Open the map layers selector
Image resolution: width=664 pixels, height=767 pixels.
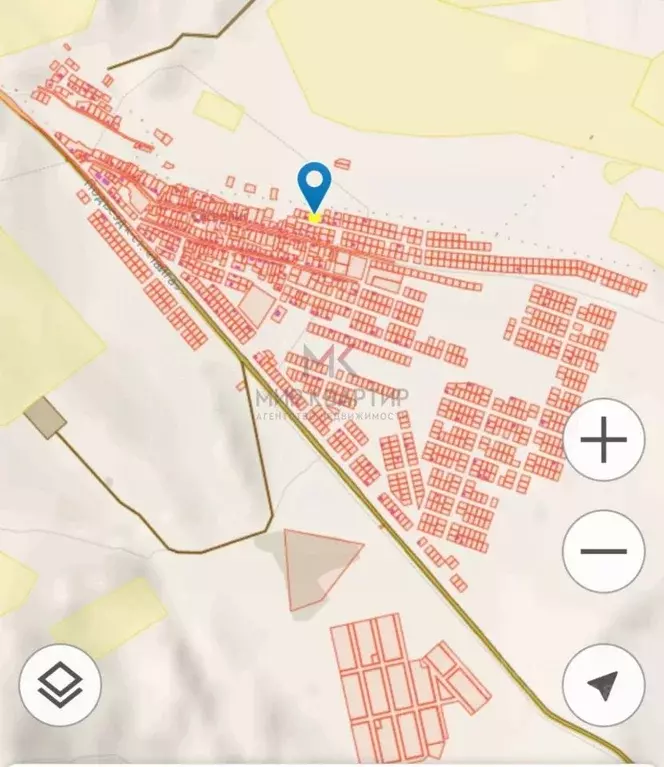[60, 686]
